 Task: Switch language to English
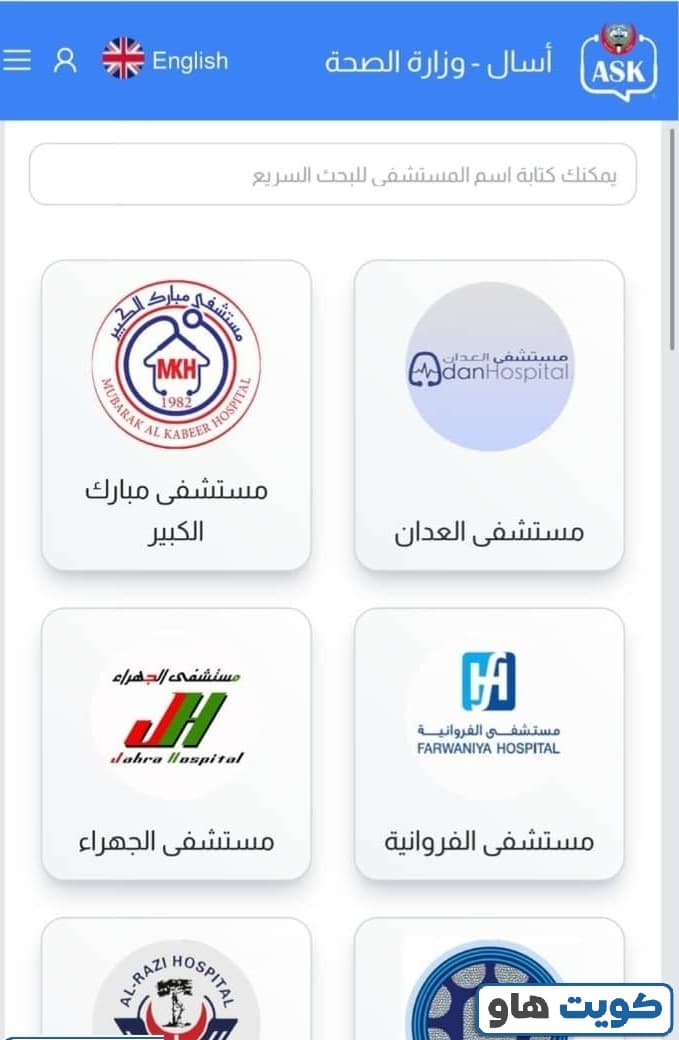(x=166, y=61)
